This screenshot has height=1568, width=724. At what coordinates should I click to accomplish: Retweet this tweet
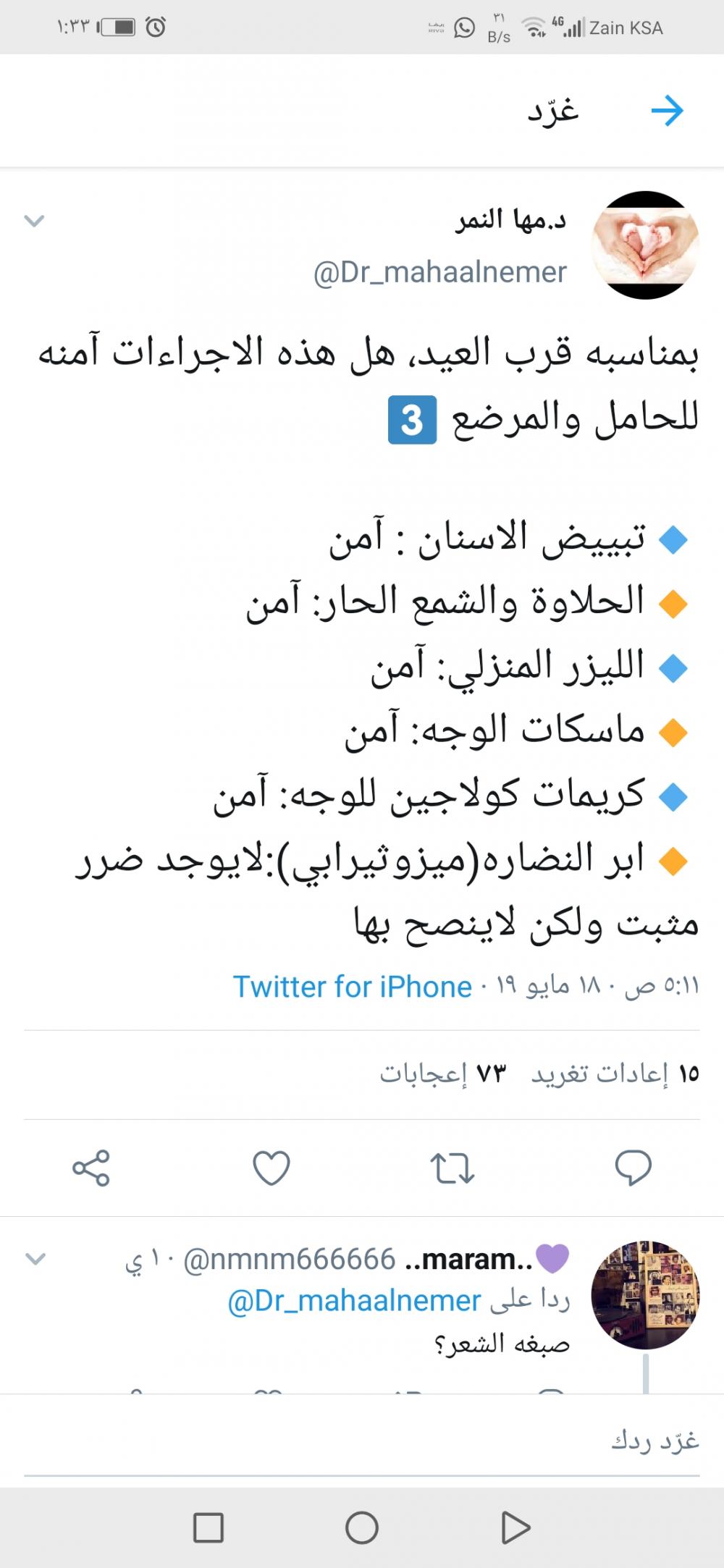coord(452,1168)
